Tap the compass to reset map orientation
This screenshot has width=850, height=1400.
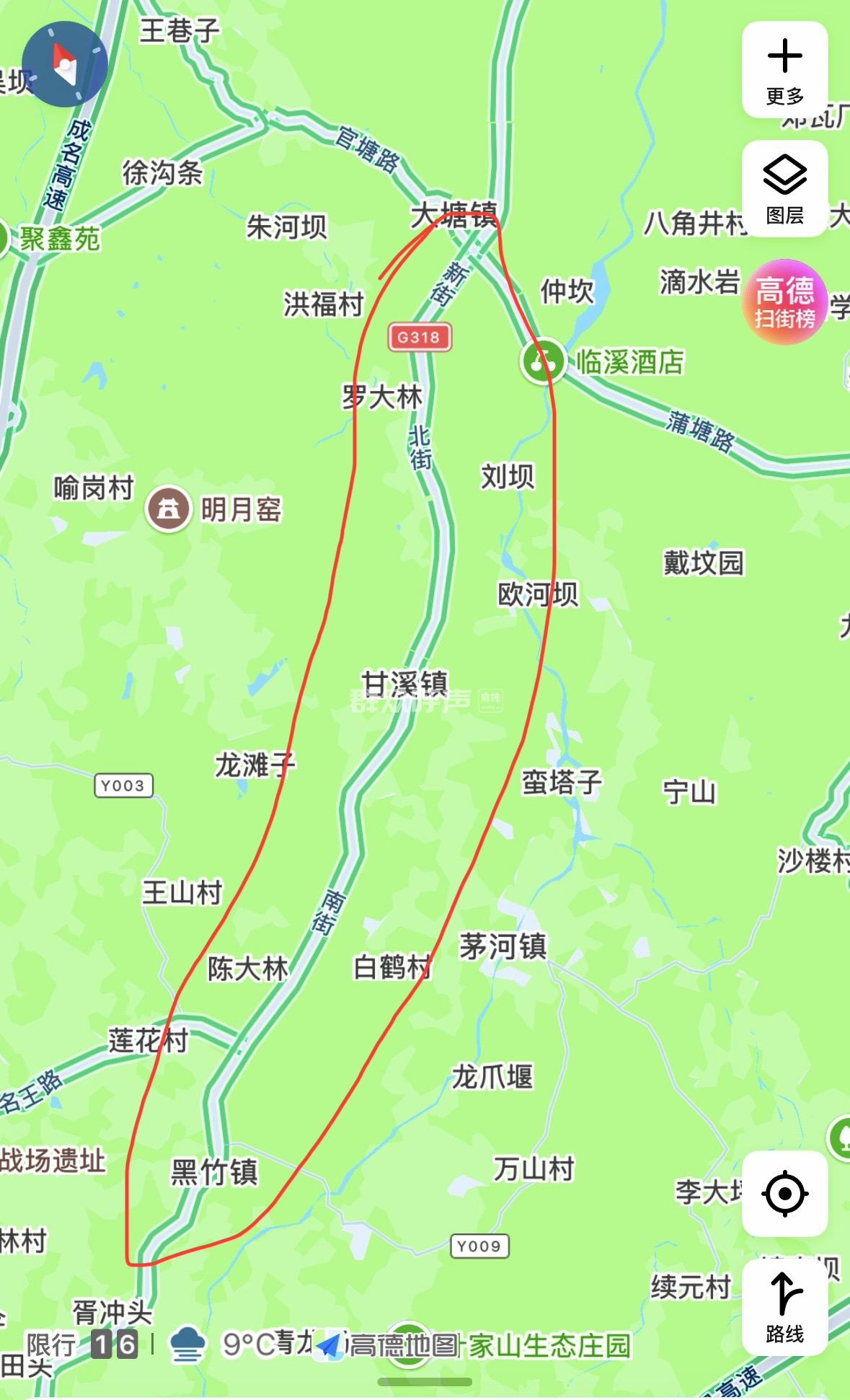tap(65, 64)
